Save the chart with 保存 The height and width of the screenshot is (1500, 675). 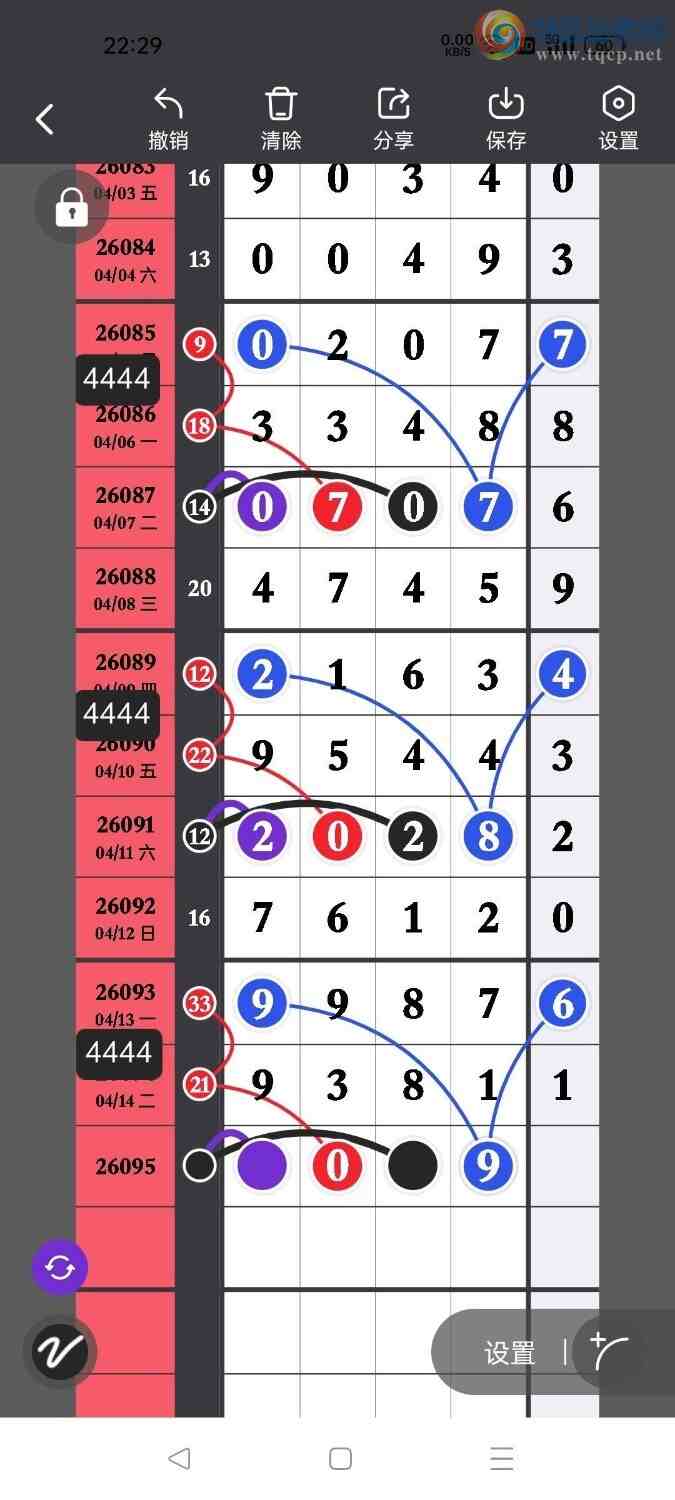coord(506,119)
